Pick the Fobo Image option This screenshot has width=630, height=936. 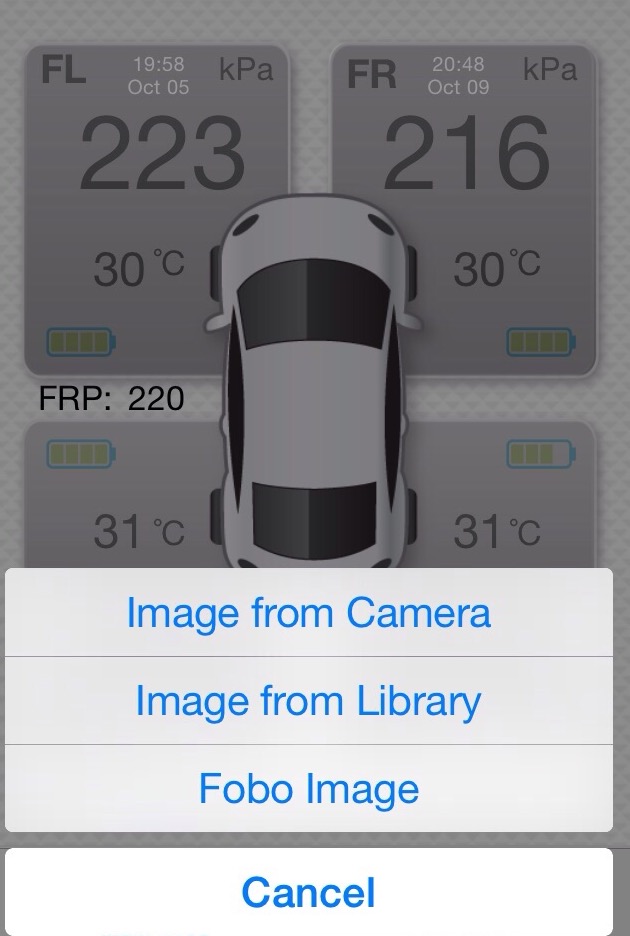[x=309, y=788]
